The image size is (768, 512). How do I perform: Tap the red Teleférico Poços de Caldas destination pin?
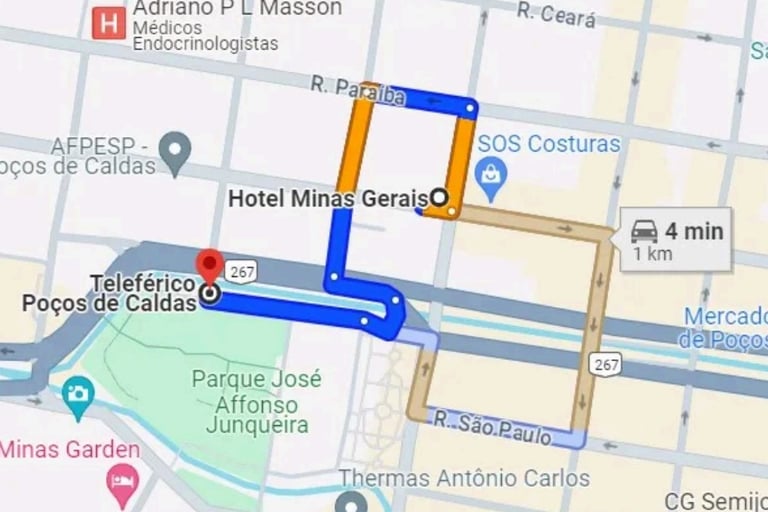click(x=210, y=265)
